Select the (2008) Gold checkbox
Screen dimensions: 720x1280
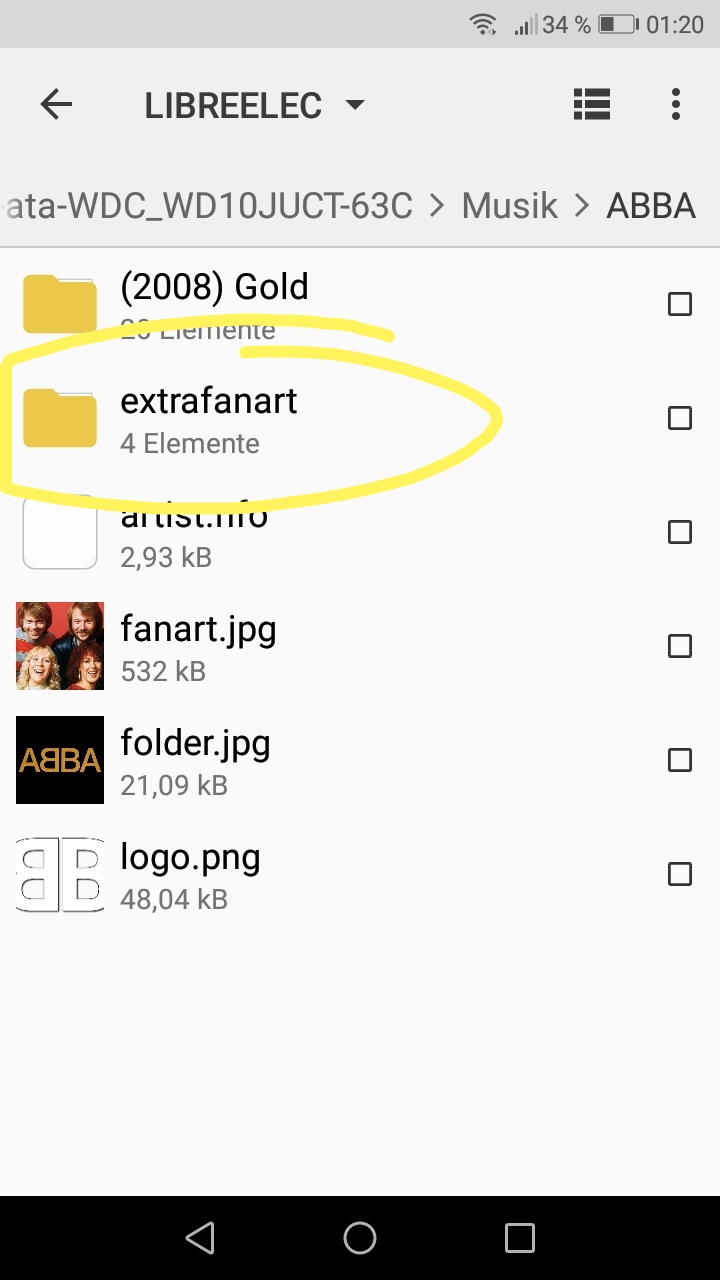680,304
